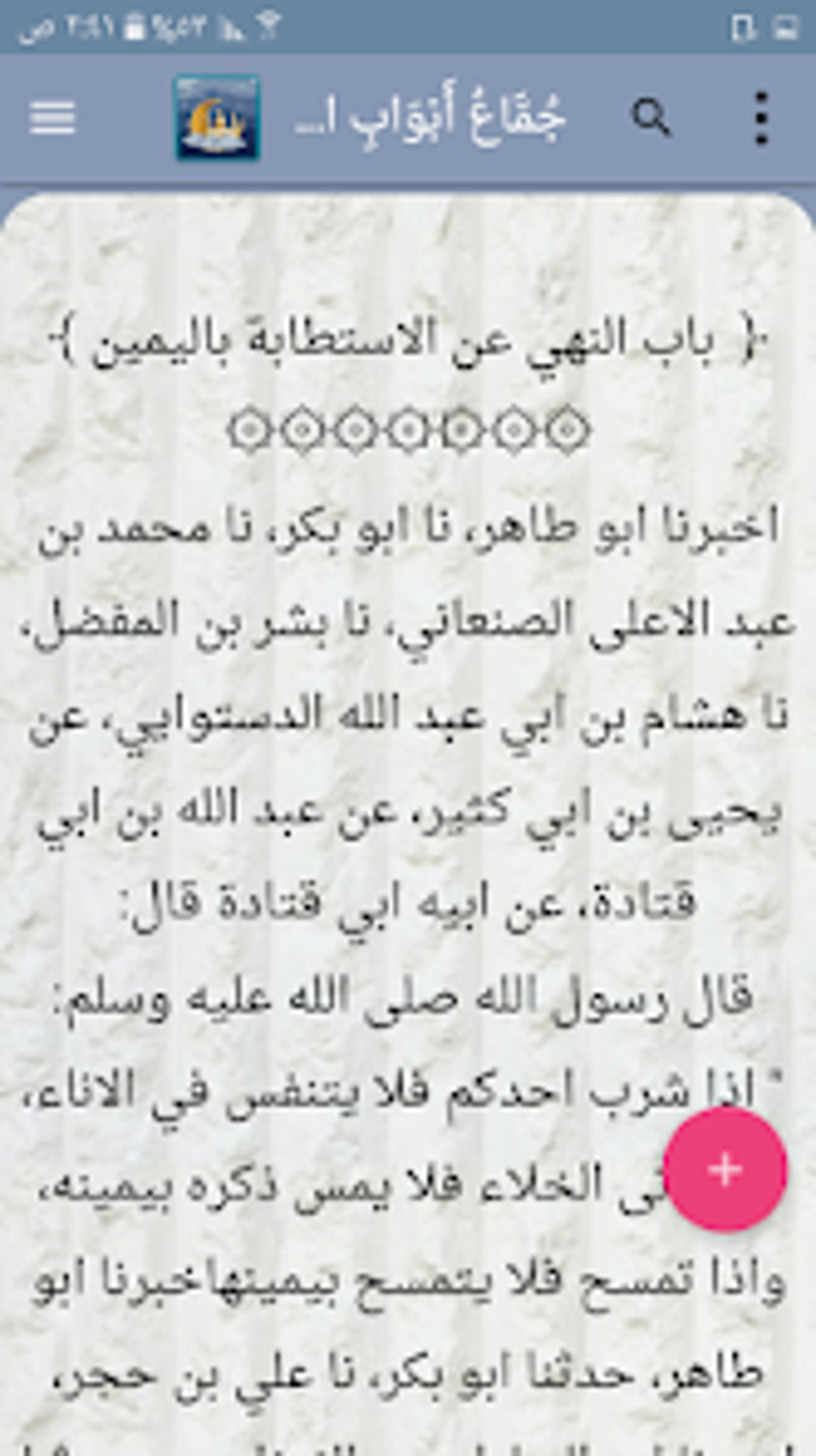Viewport: 816px width, 1456px height.
Task: Tap the search magnifier icon
Action: (x=651, y=118)
